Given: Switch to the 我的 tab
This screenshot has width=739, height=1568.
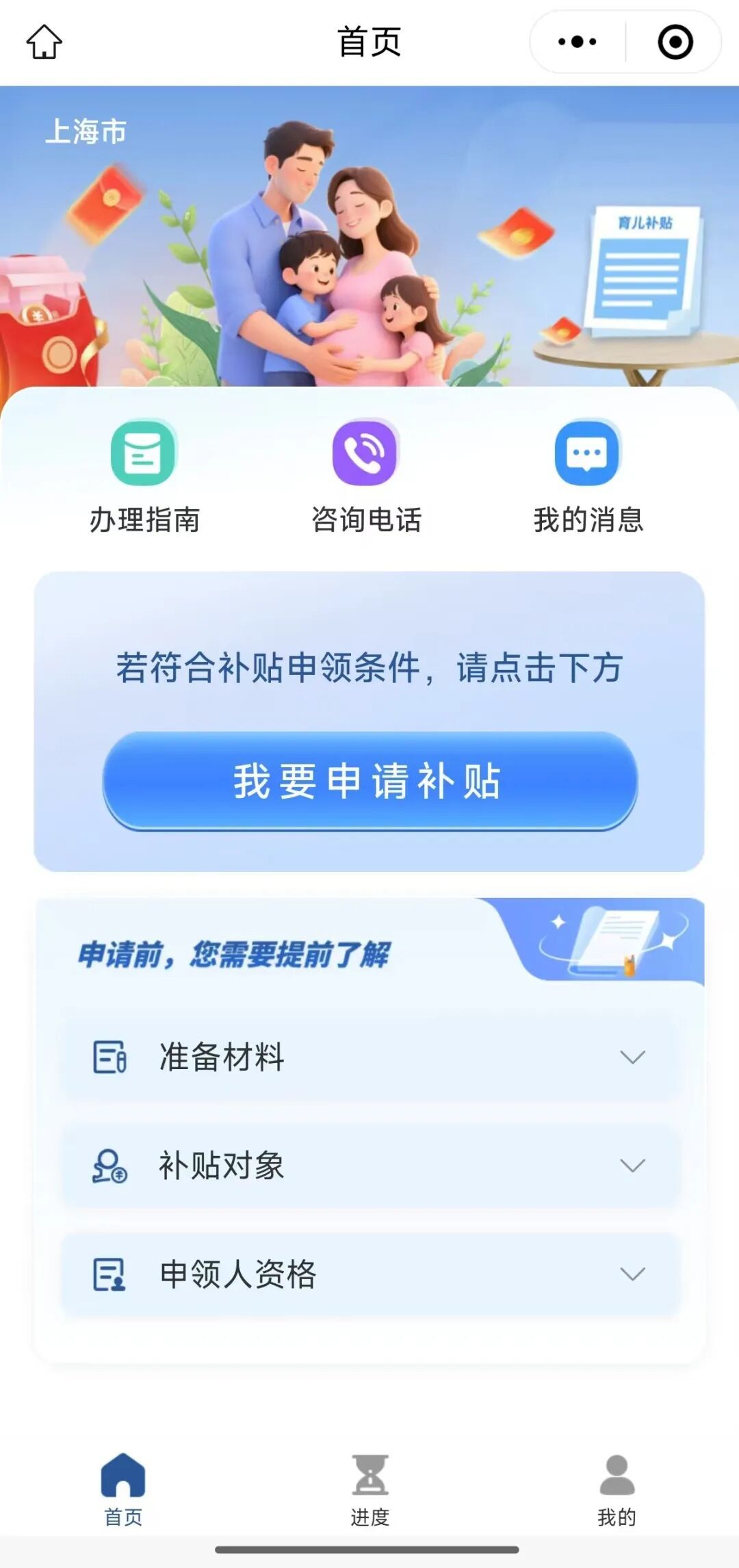Looking at the screenshot, I should click(617, 1516).
